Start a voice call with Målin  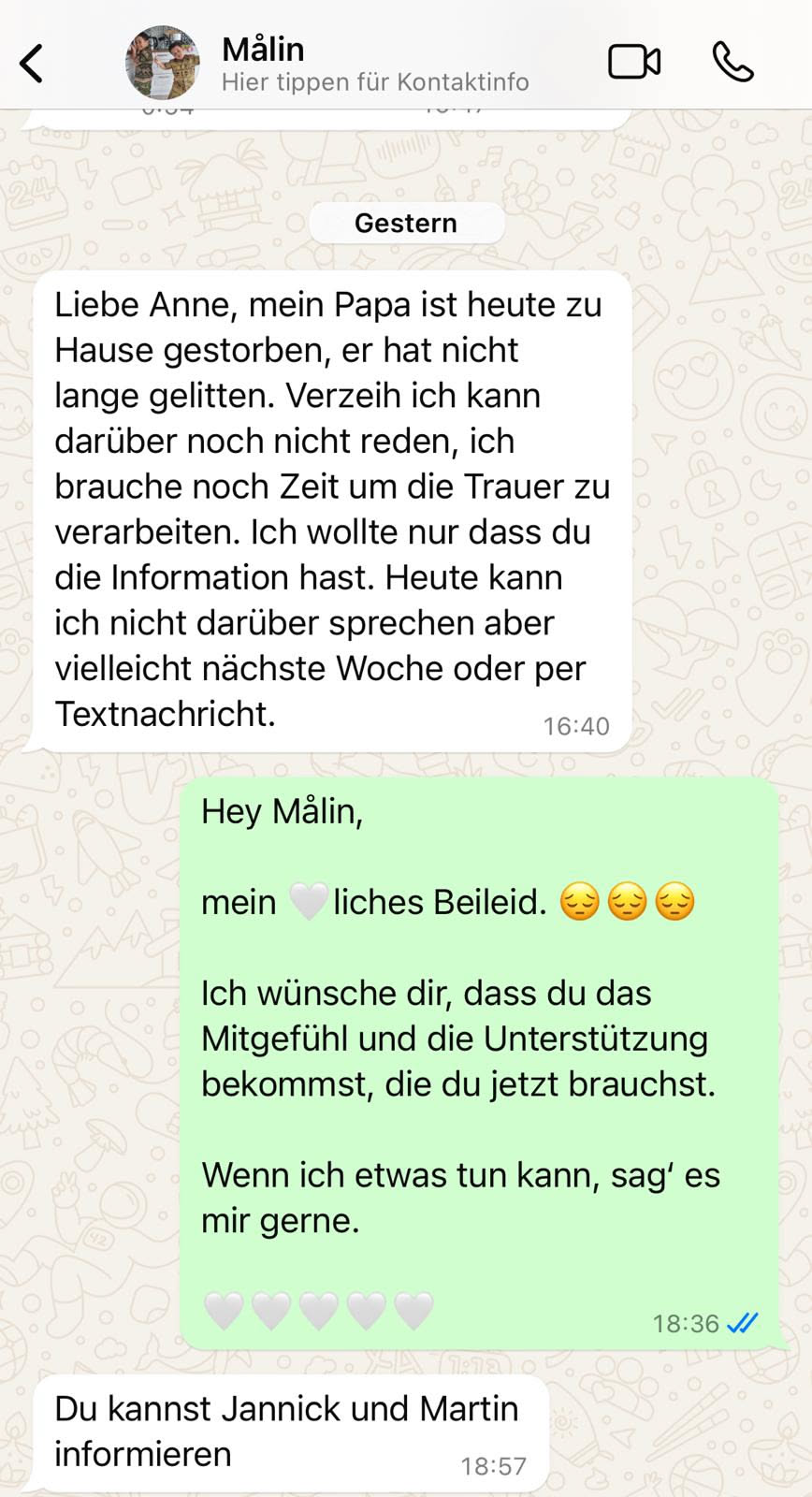732,63
